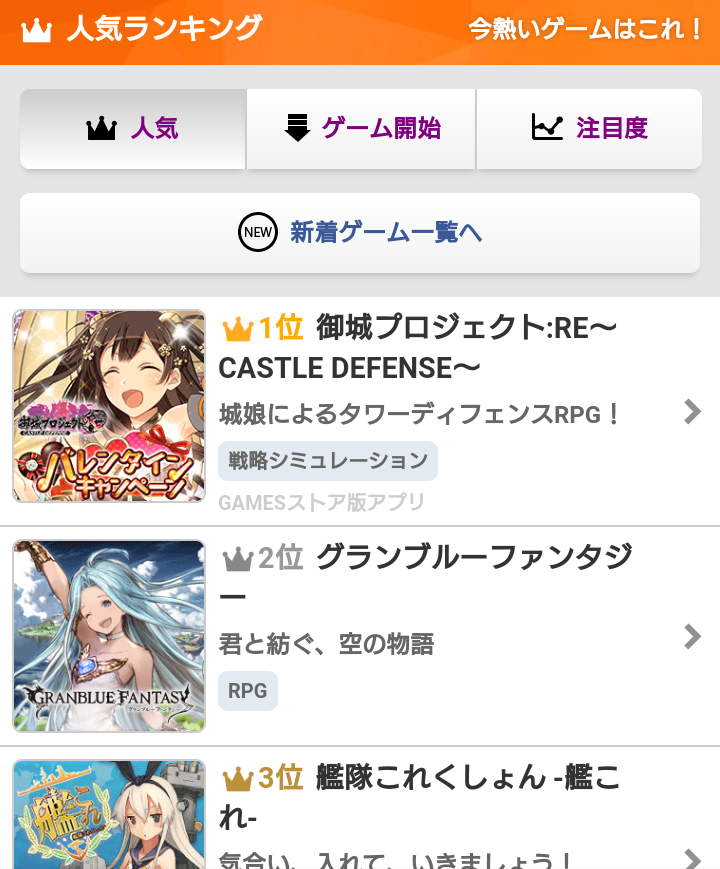Select the 注目度 ranking tab

(x=589, y=129)
